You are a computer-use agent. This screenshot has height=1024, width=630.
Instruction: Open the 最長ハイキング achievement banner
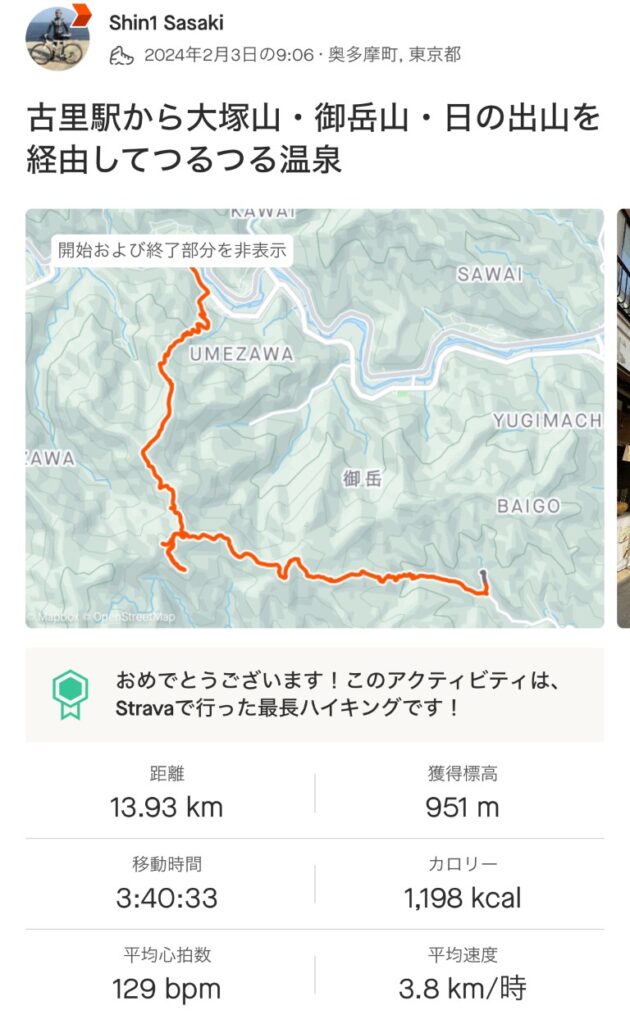314,695
